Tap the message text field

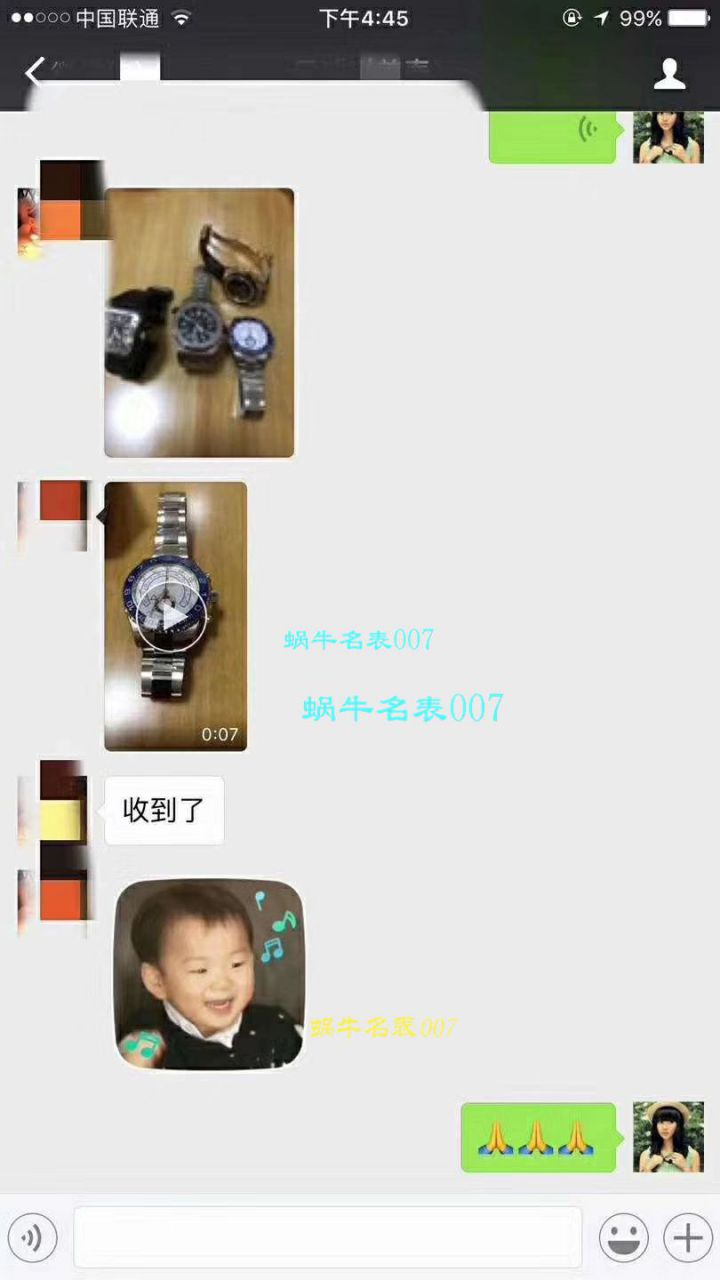(x=328, y=1238)
